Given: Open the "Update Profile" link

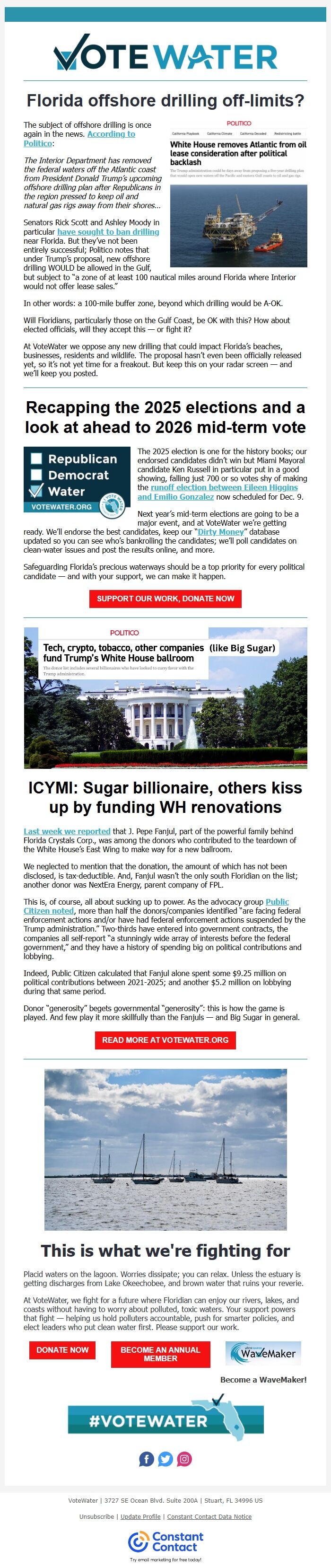Looking at the screenshot, I should click(x=140, y=1516).
